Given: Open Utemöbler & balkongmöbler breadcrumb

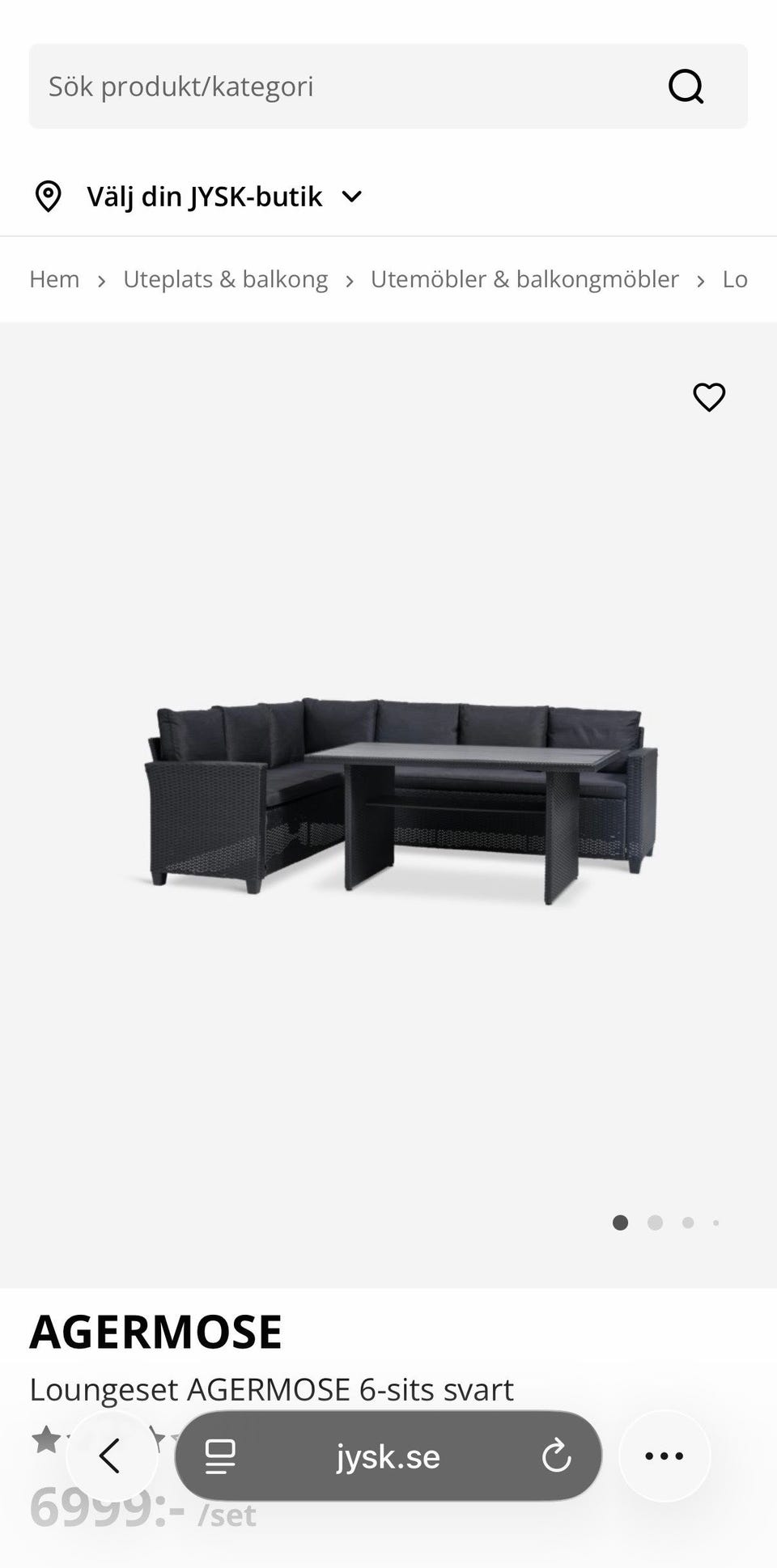Looking at the screenshot, I should coord(524,279).
